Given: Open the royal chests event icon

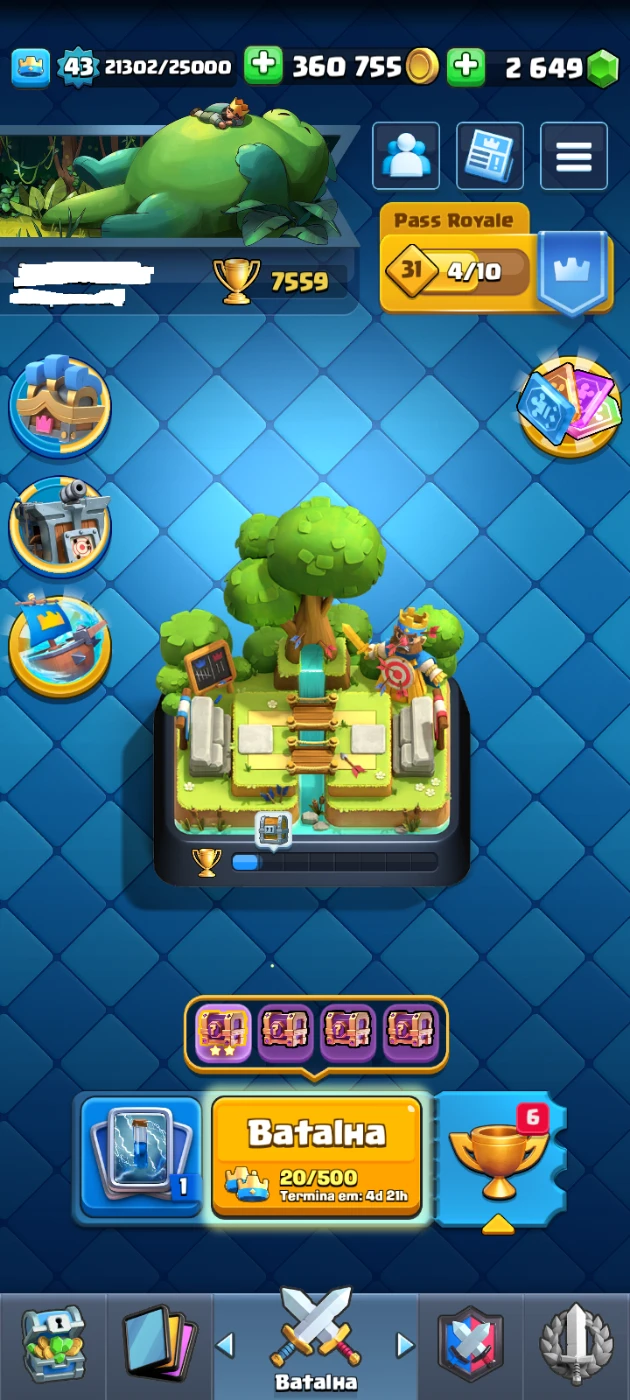Looking at the screenshot, I should 59,406.
